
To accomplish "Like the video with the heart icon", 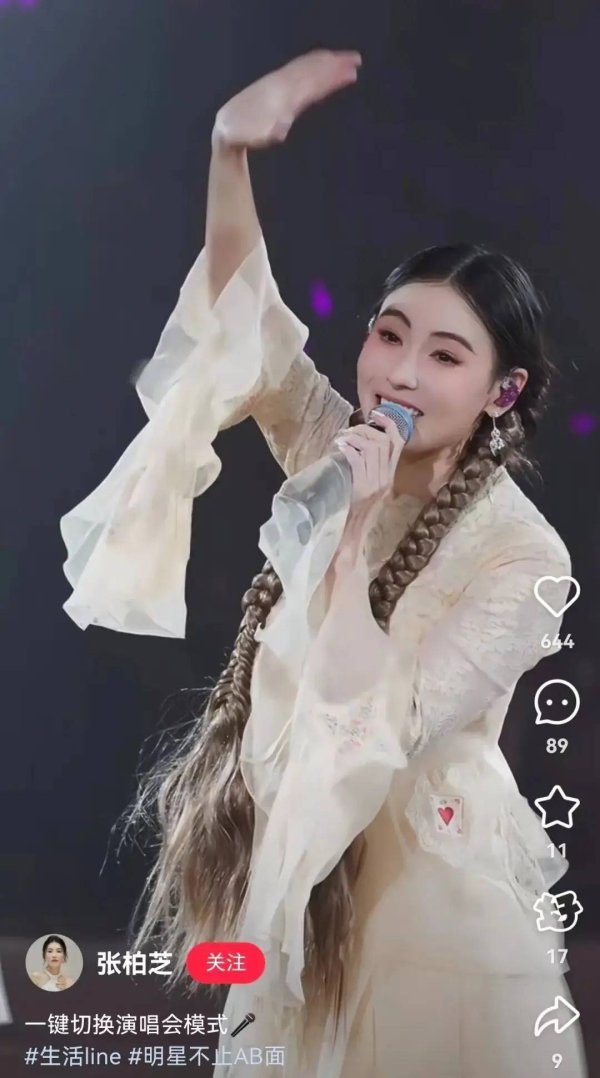I will pos(556,597).
